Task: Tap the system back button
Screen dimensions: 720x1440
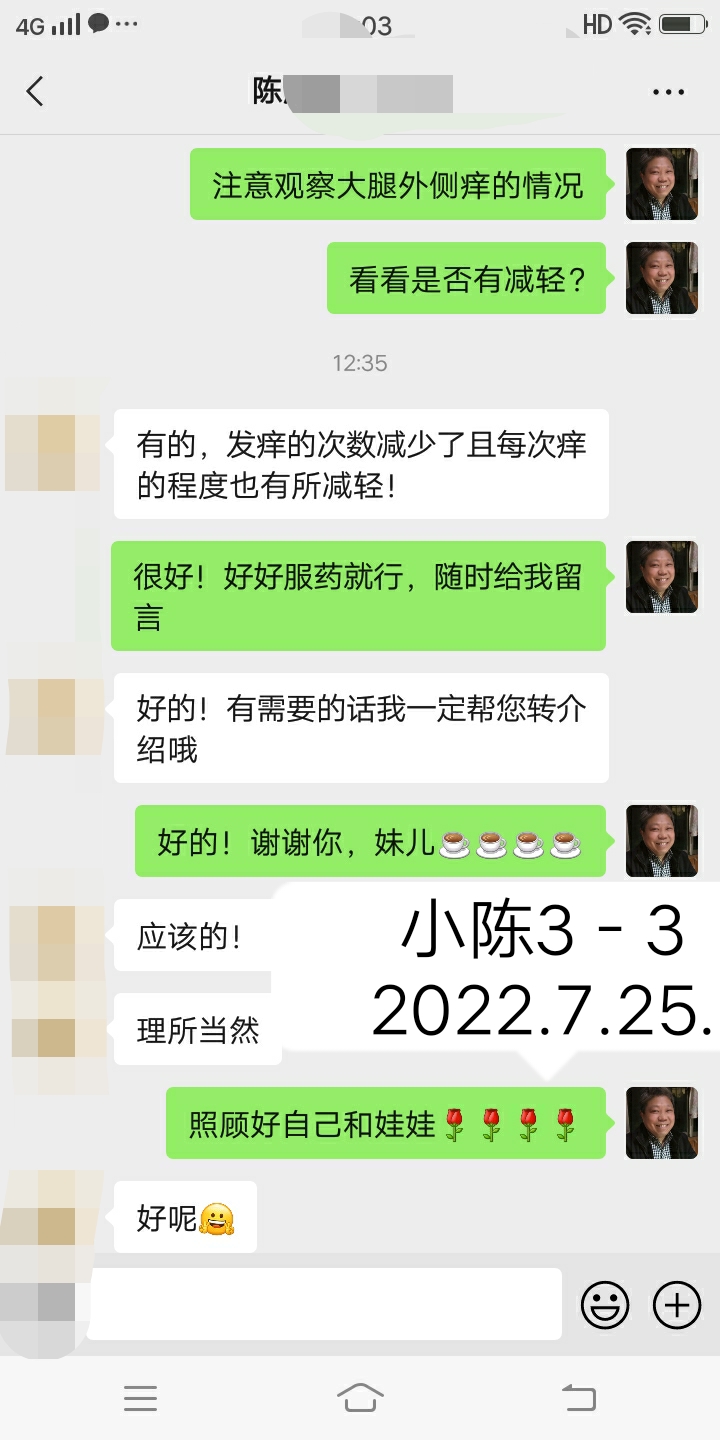Action: (x=579, y=1398)
